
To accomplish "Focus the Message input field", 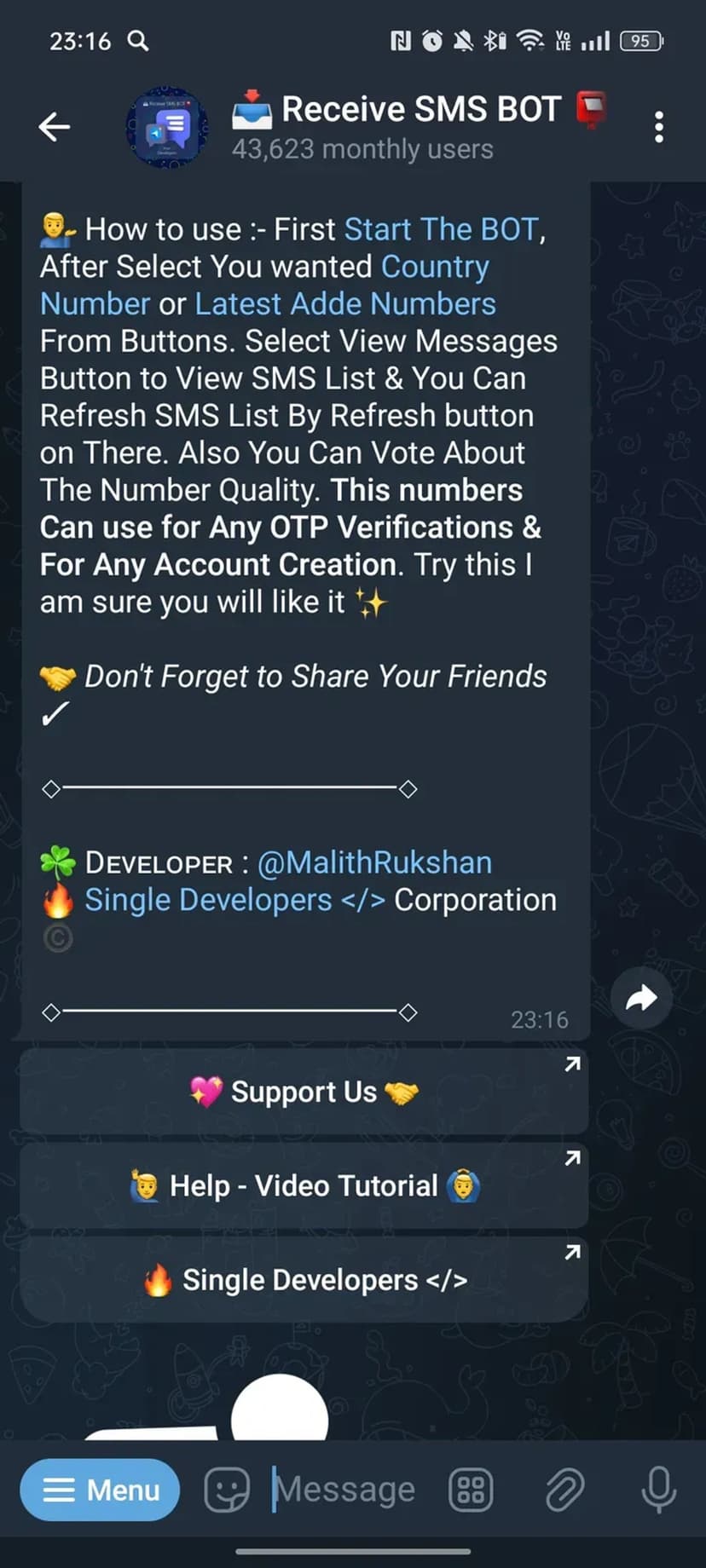I will pyautogui.click(x=350, y=1490).
